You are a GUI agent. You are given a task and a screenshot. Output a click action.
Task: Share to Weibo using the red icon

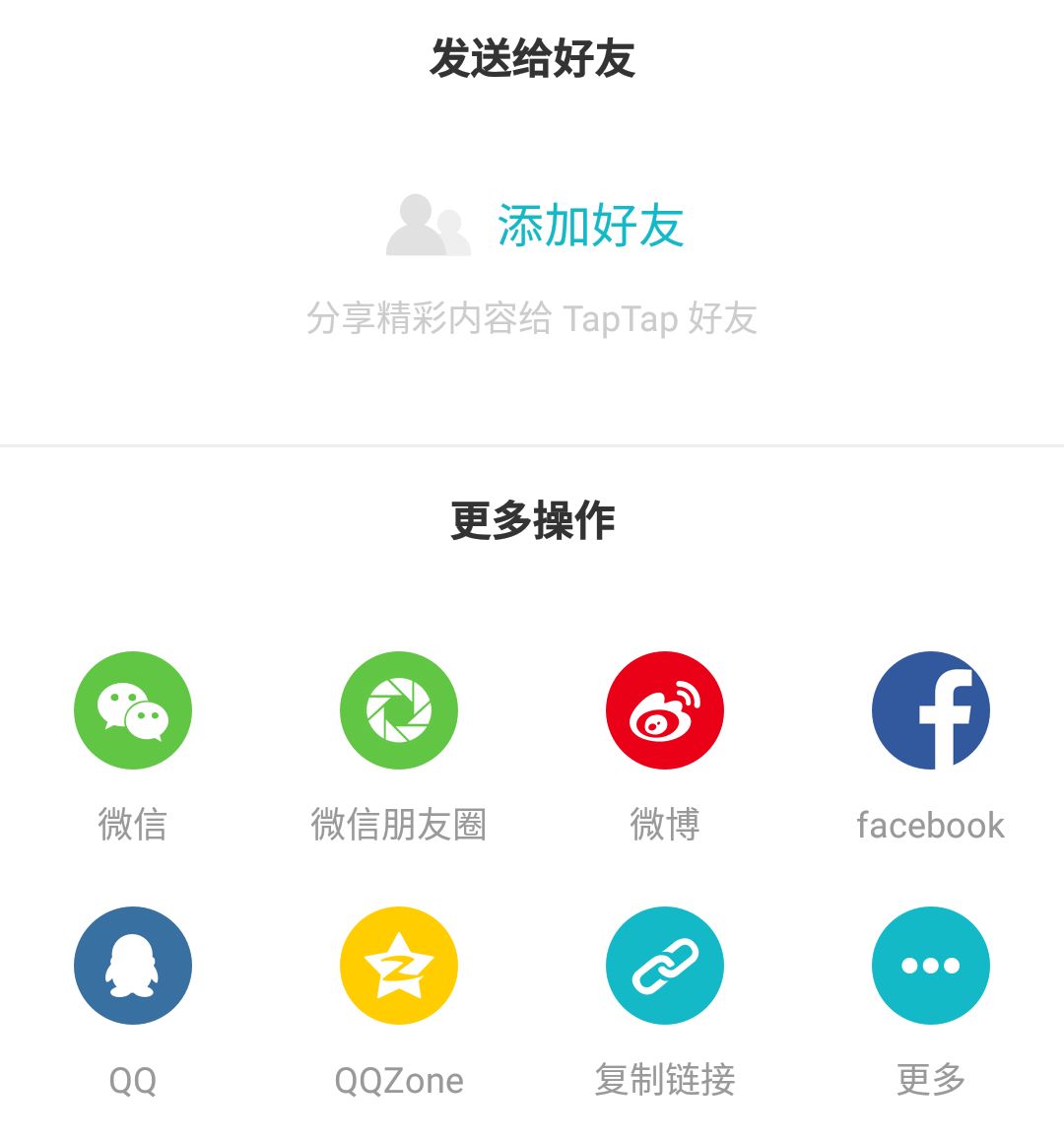click(x=665, y=709)
